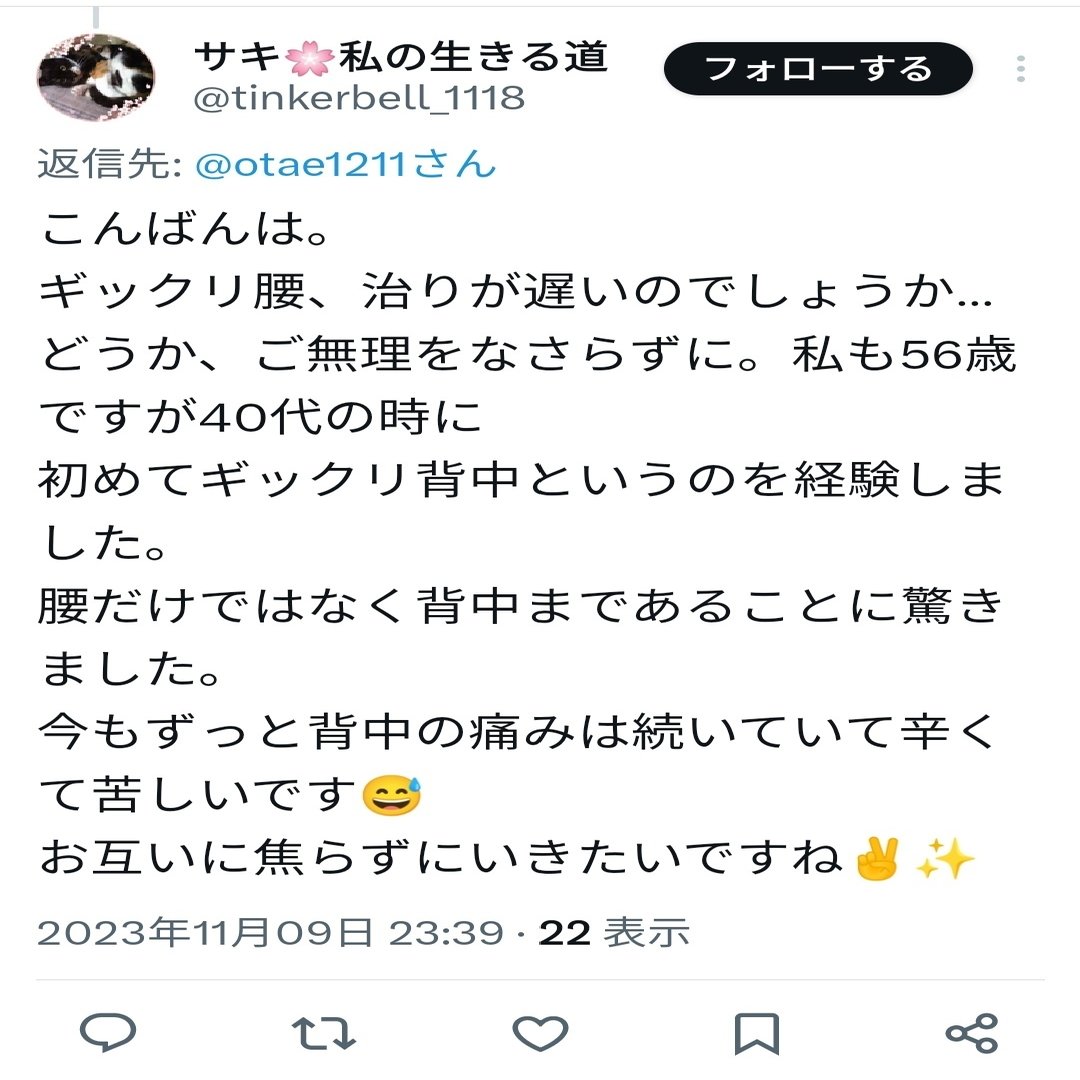Bookmark this tweet
Image resolution: width=1080 pixels, height=1080 pixels.
click(756, 1031)
